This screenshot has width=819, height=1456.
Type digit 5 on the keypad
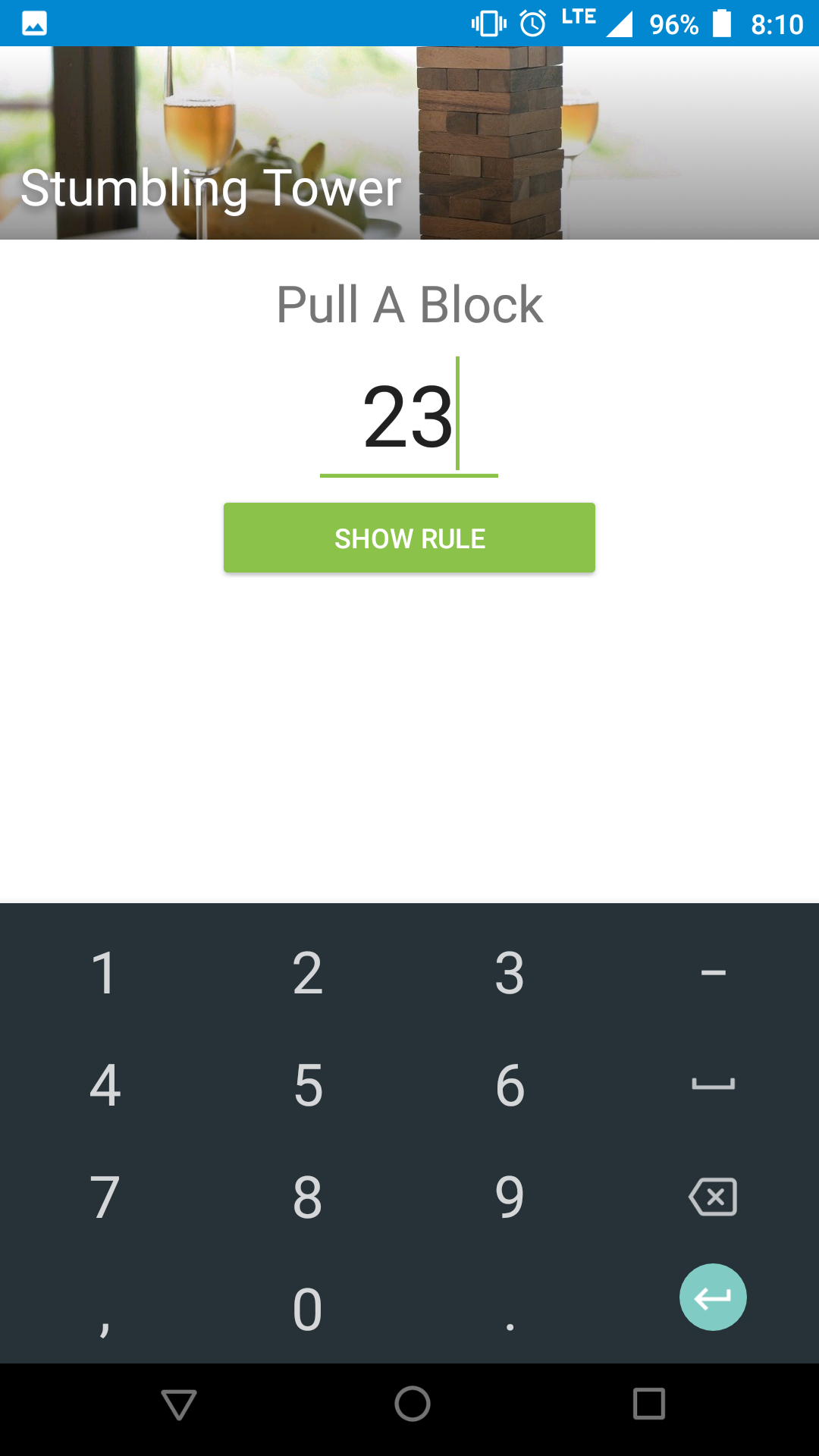pyautogui.click(x=308, y=1085)
